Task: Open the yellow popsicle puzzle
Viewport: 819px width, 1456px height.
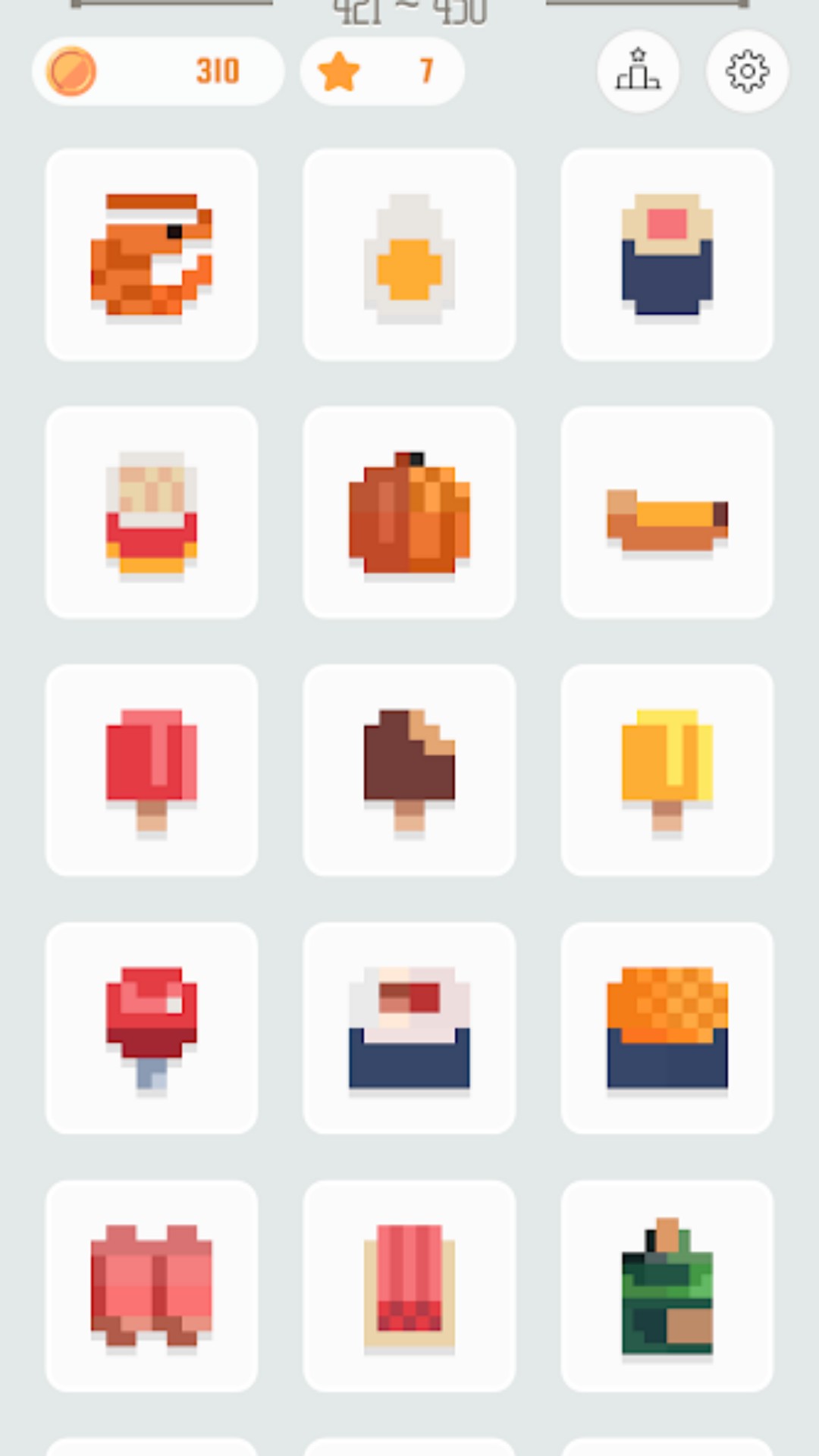Action: click(x=667, y=770)
